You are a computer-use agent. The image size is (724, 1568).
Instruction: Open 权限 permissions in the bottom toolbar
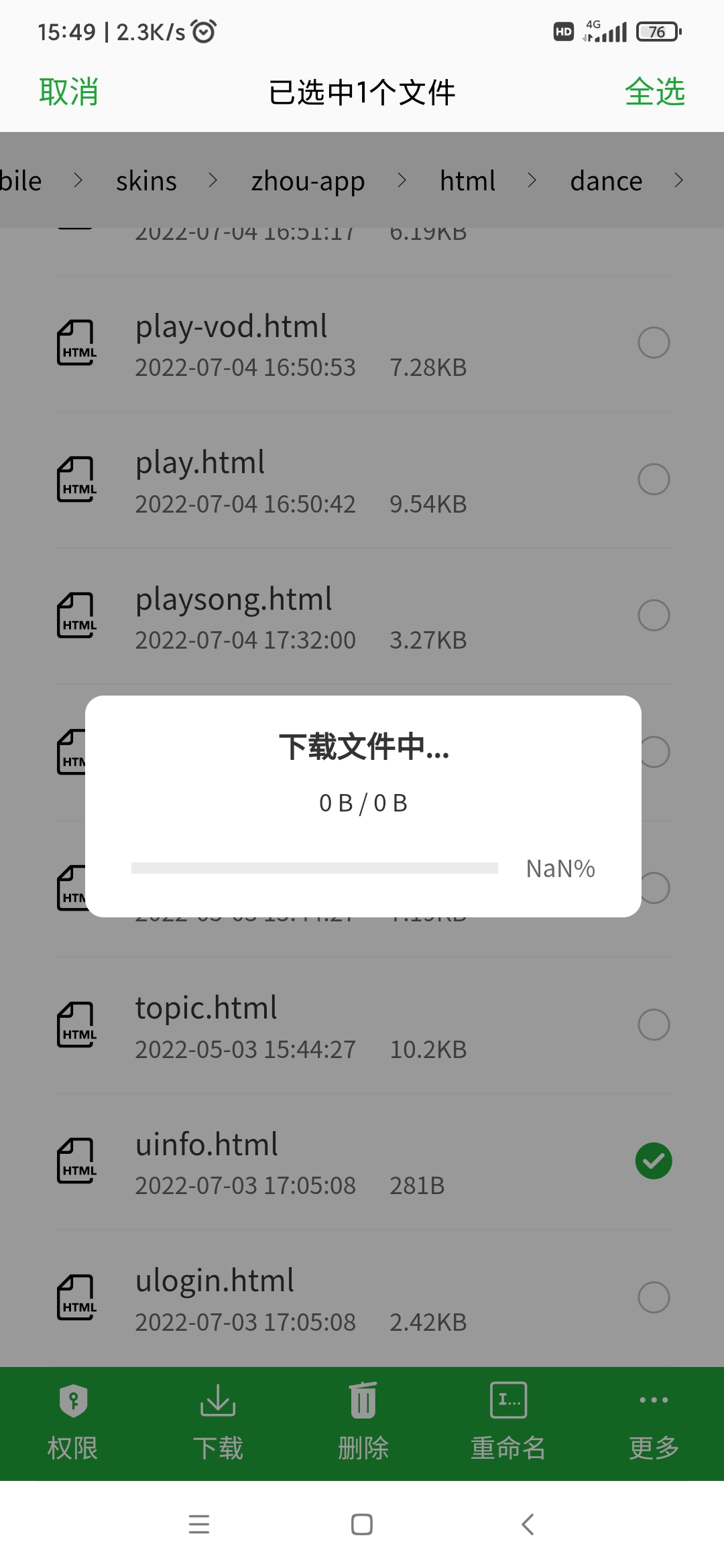(x=73, y=1423)
